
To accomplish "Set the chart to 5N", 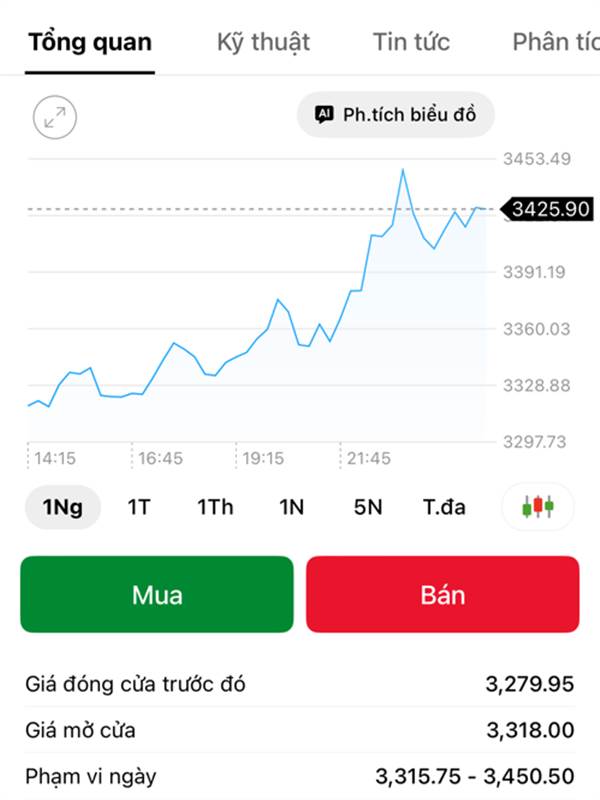I will point(368,507).
